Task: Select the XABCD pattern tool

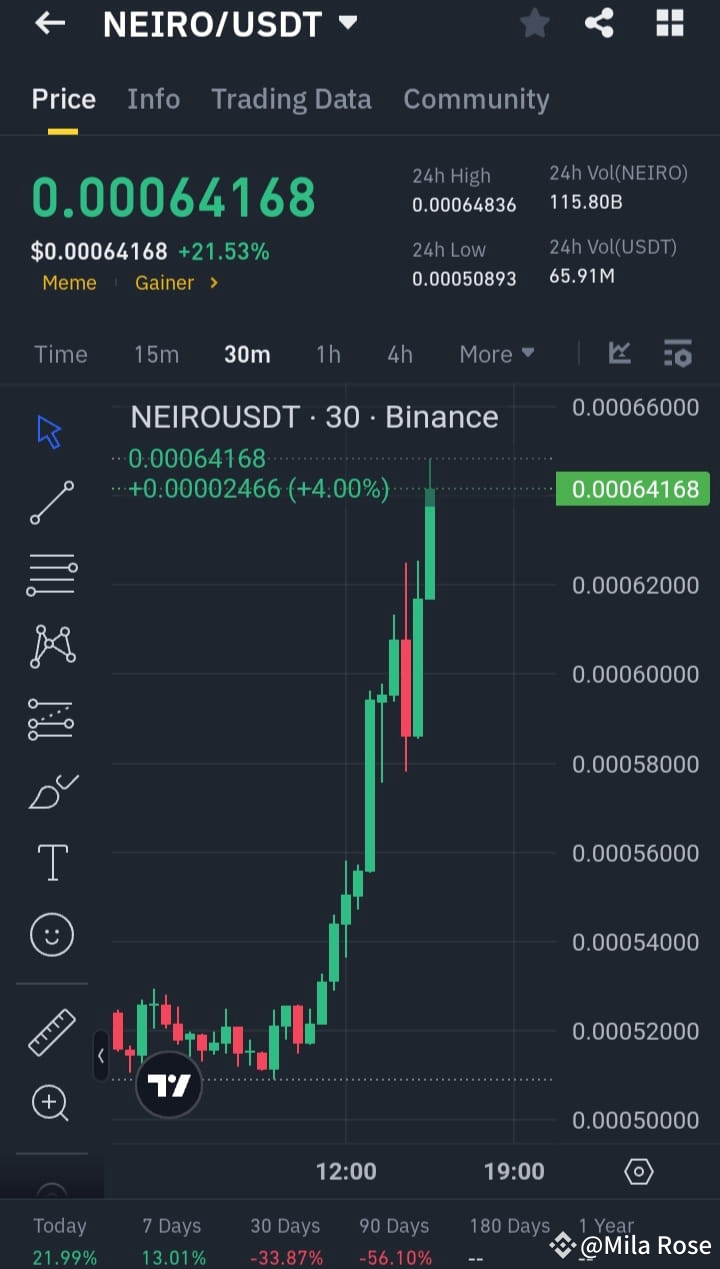Action: 51,646
